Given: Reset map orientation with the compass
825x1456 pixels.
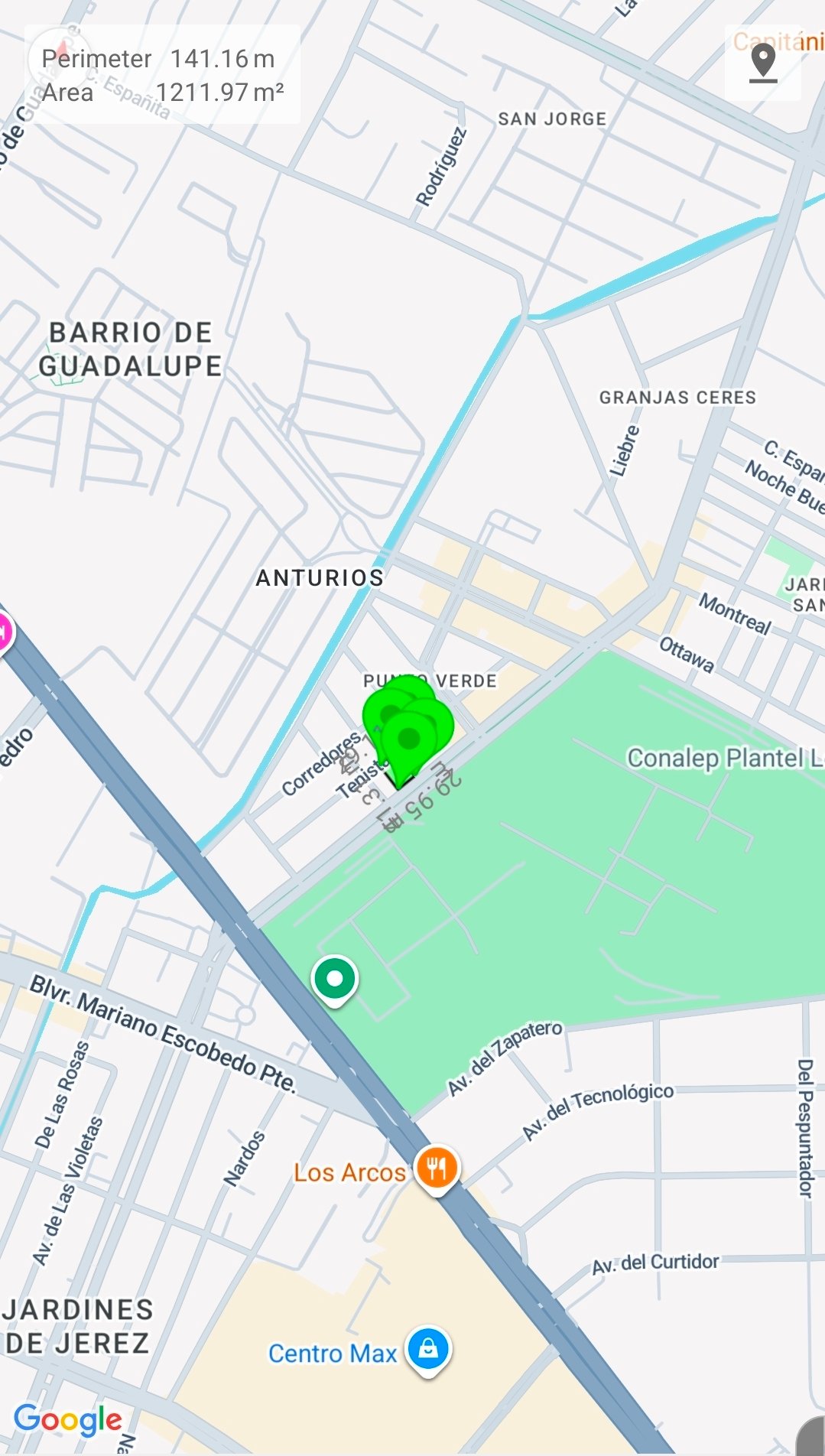Looking at the screenshot, I should [59, 57].
